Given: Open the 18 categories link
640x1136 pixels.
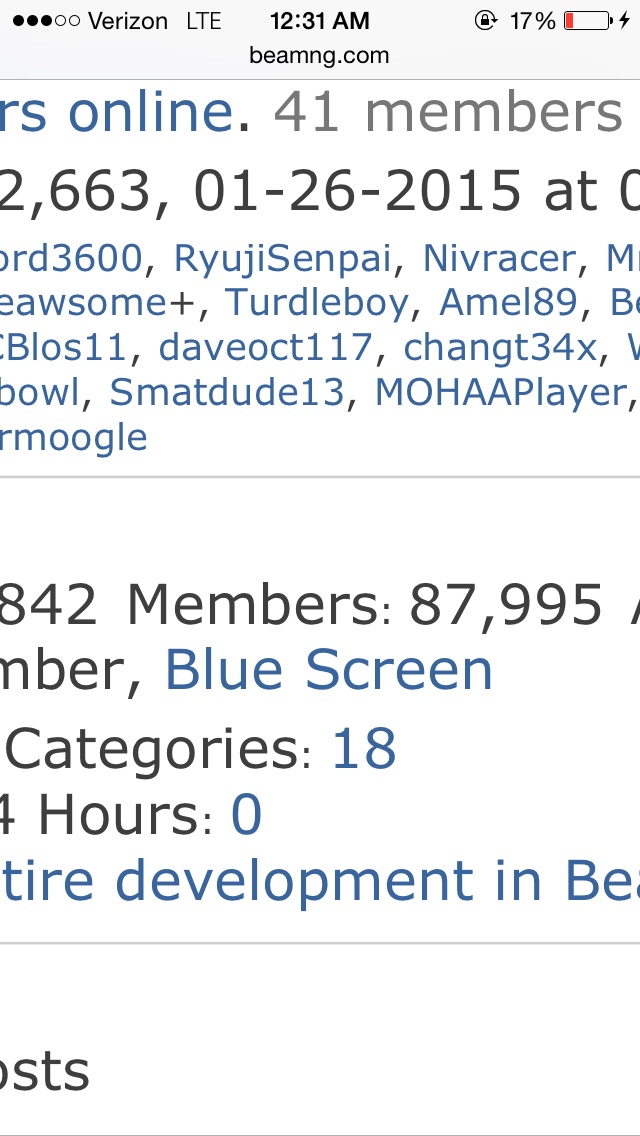Looking at the screenshot, I should (x=364, y=748).
